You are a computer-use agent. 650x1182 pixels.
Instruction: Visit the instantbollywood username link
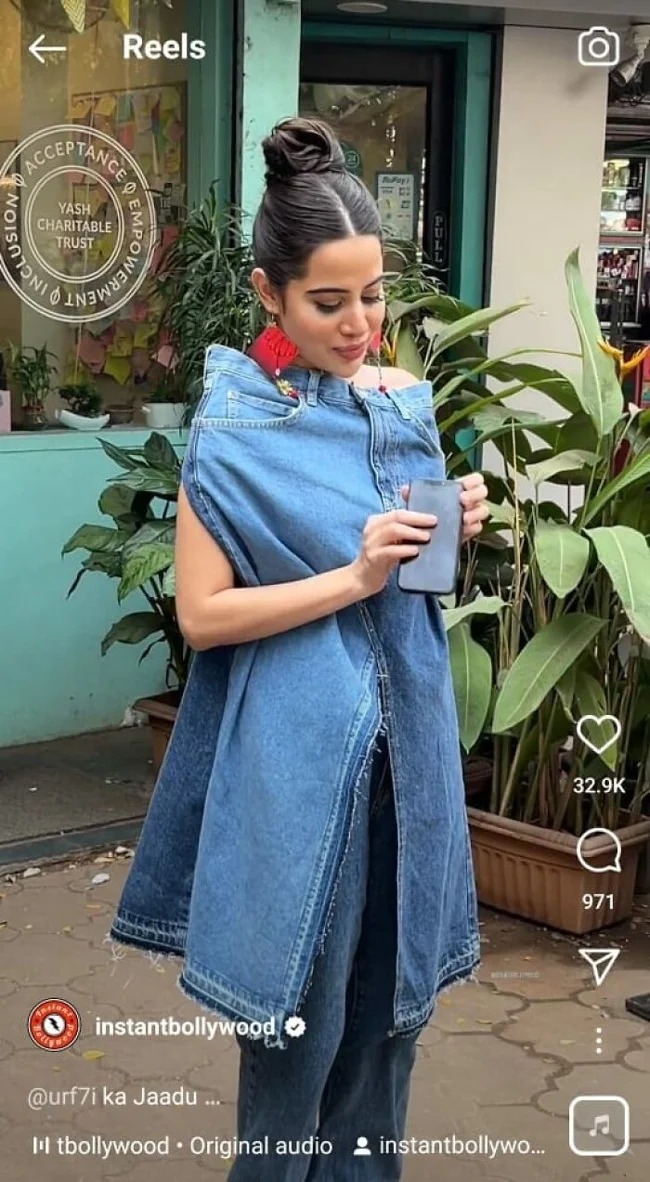point(184,1027)
